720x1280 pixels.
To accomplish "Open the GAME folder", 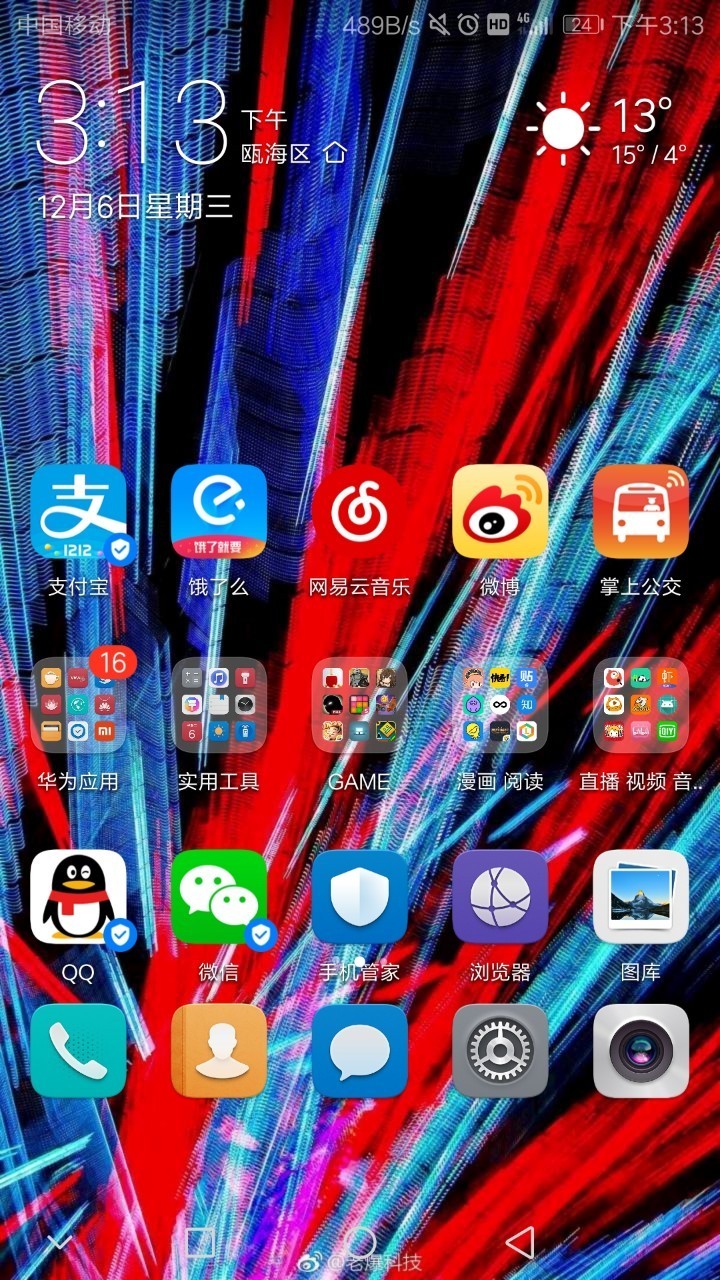I will point(359,705).
